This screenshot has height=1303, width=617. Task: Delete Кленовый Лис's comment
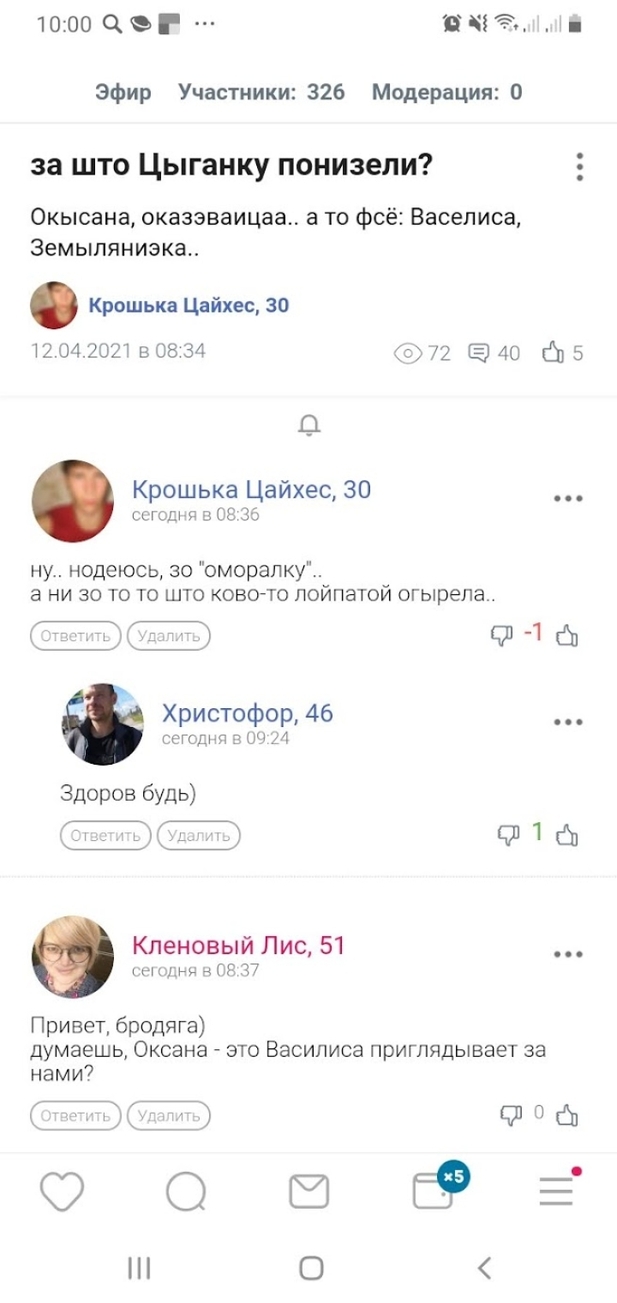point(169,1114)
